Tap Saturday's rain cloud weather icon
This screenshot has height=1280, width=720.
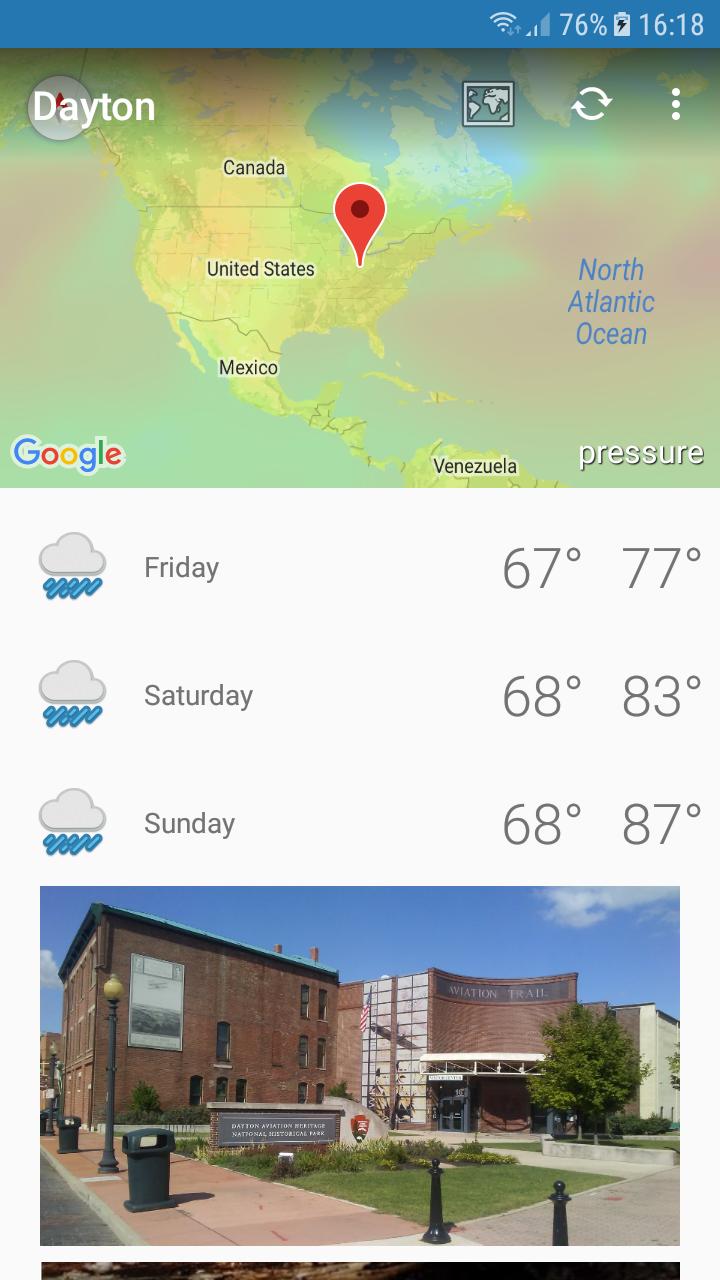pos(70,695)
